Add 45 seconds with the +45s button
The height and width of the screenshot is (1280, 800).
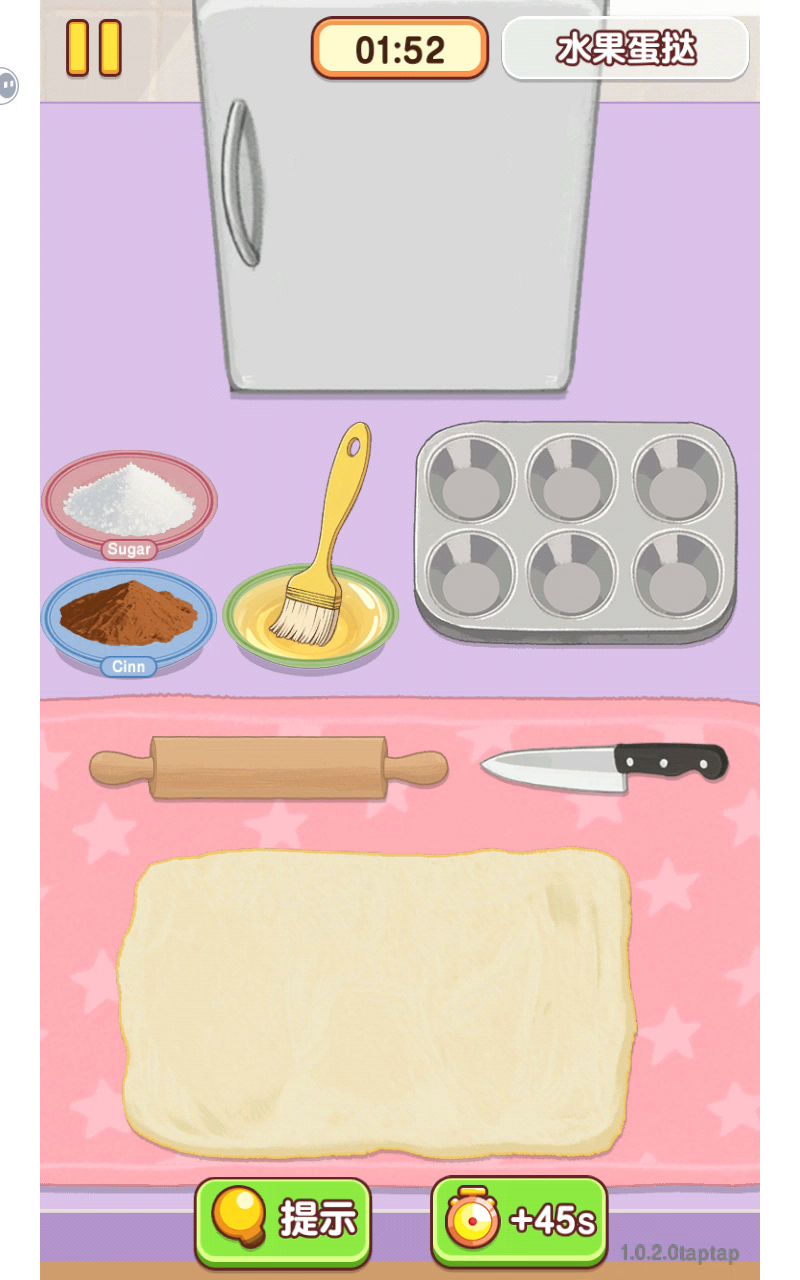tap(519, 1220)
